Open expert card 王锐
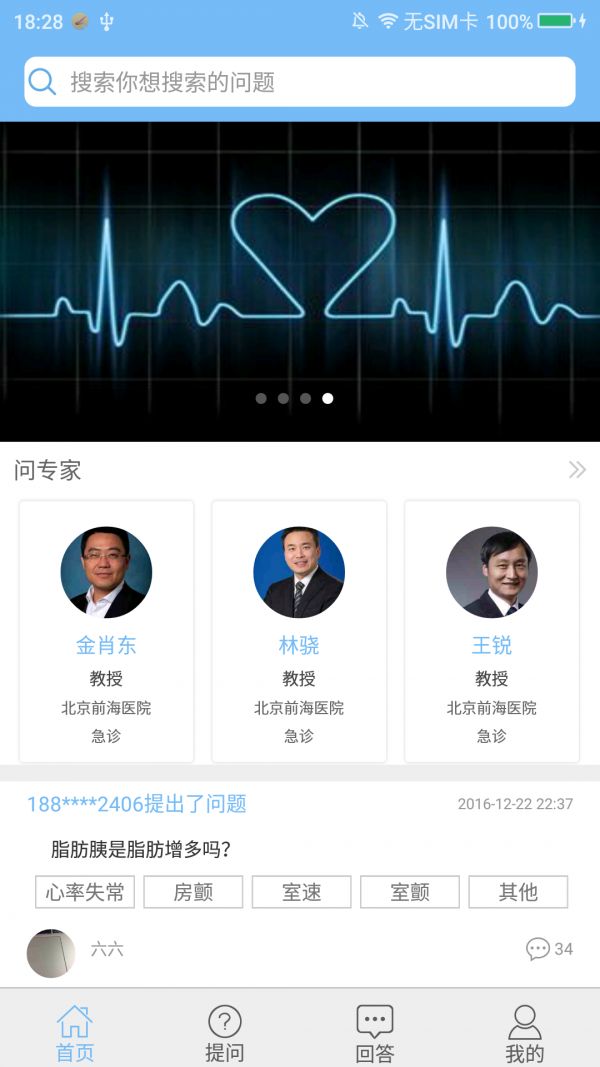The image size is (600, 1067). [x=492, y=630]
